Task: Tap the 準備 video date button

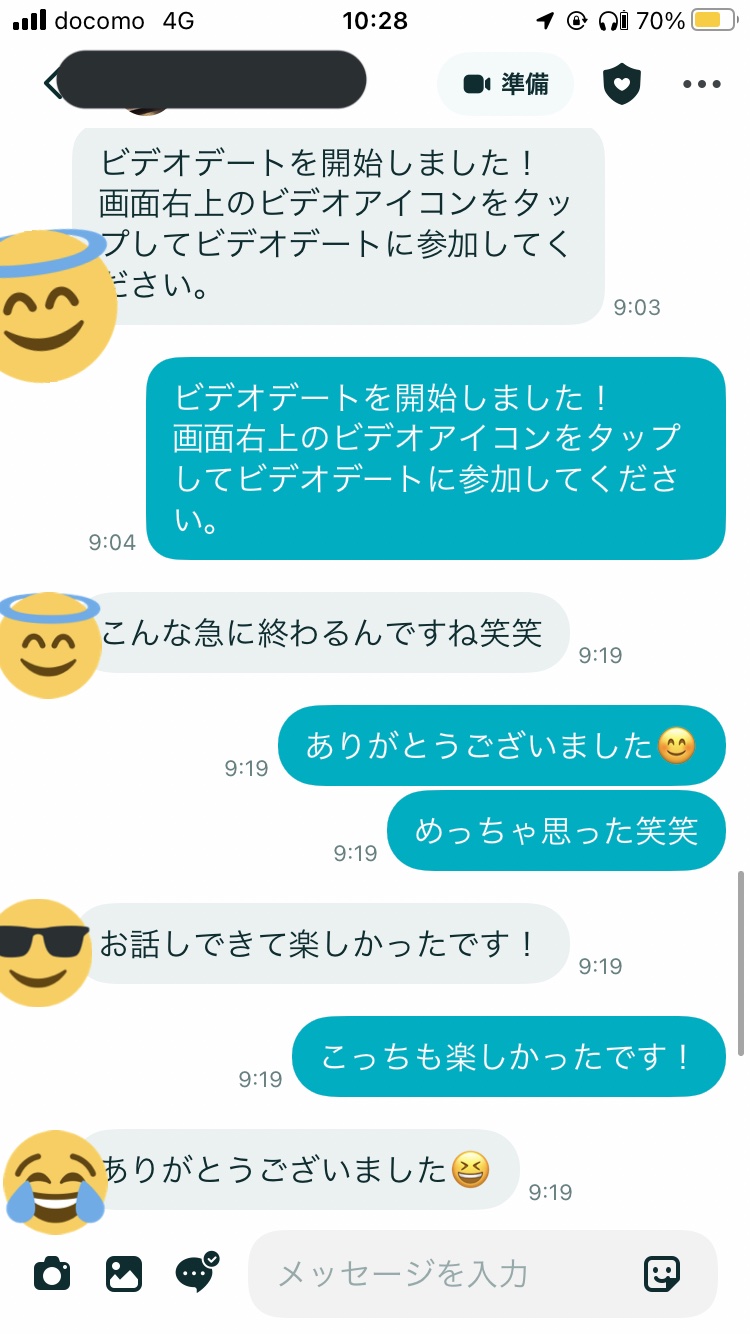Action: 506,84
